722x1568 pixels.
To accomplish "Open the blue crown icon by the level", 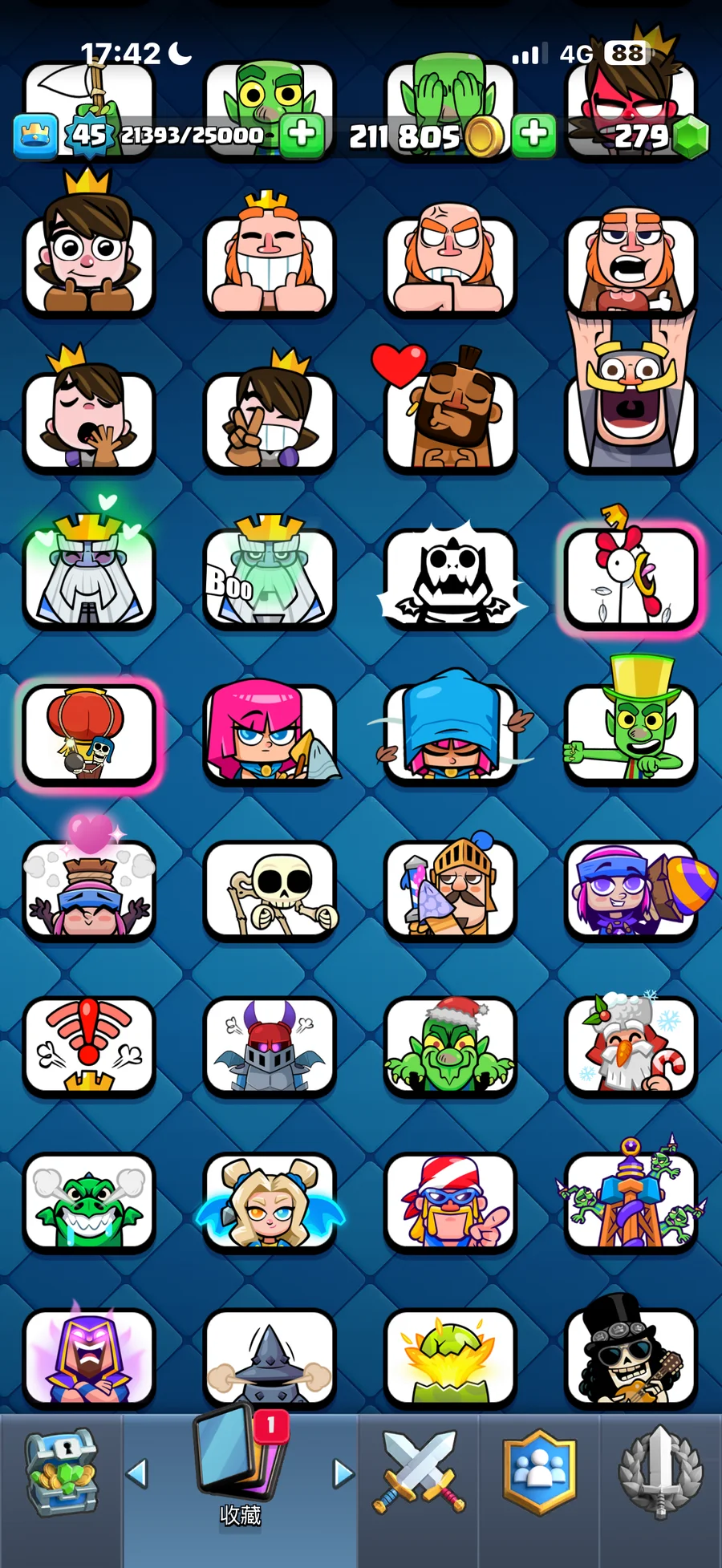I will (35, 136).
